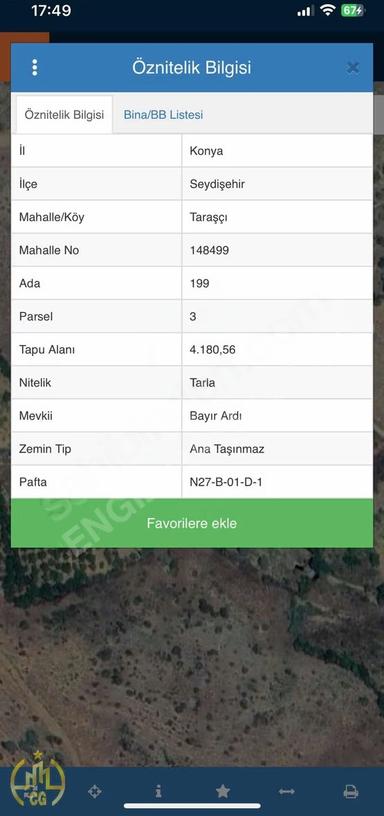
Task: Tap the measure arrows icon in bottom toolbar
Action: pyautogui.click(x=287, y=792)
